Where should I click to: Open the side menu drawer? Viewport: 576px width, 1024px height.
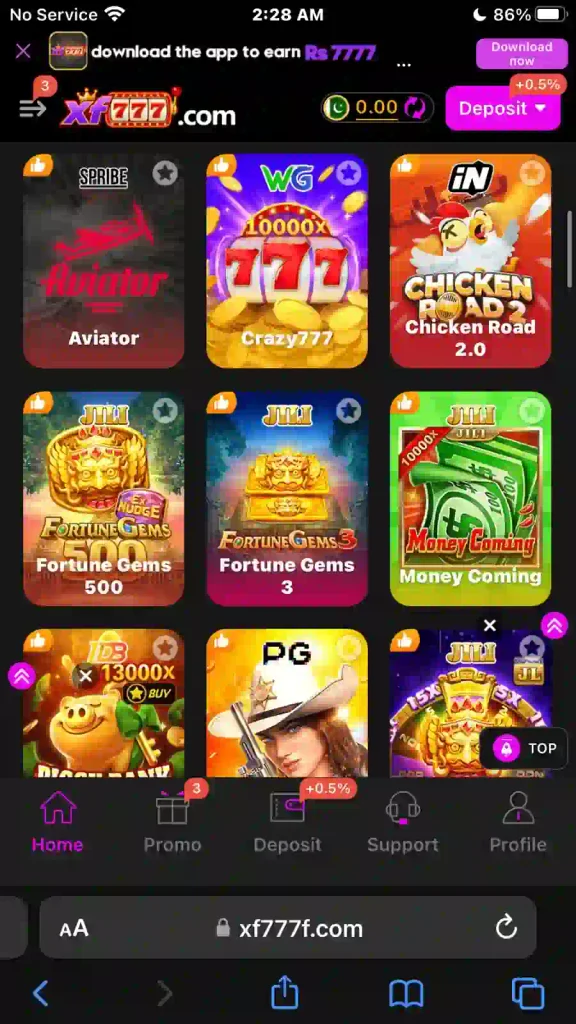coord(33,107)
